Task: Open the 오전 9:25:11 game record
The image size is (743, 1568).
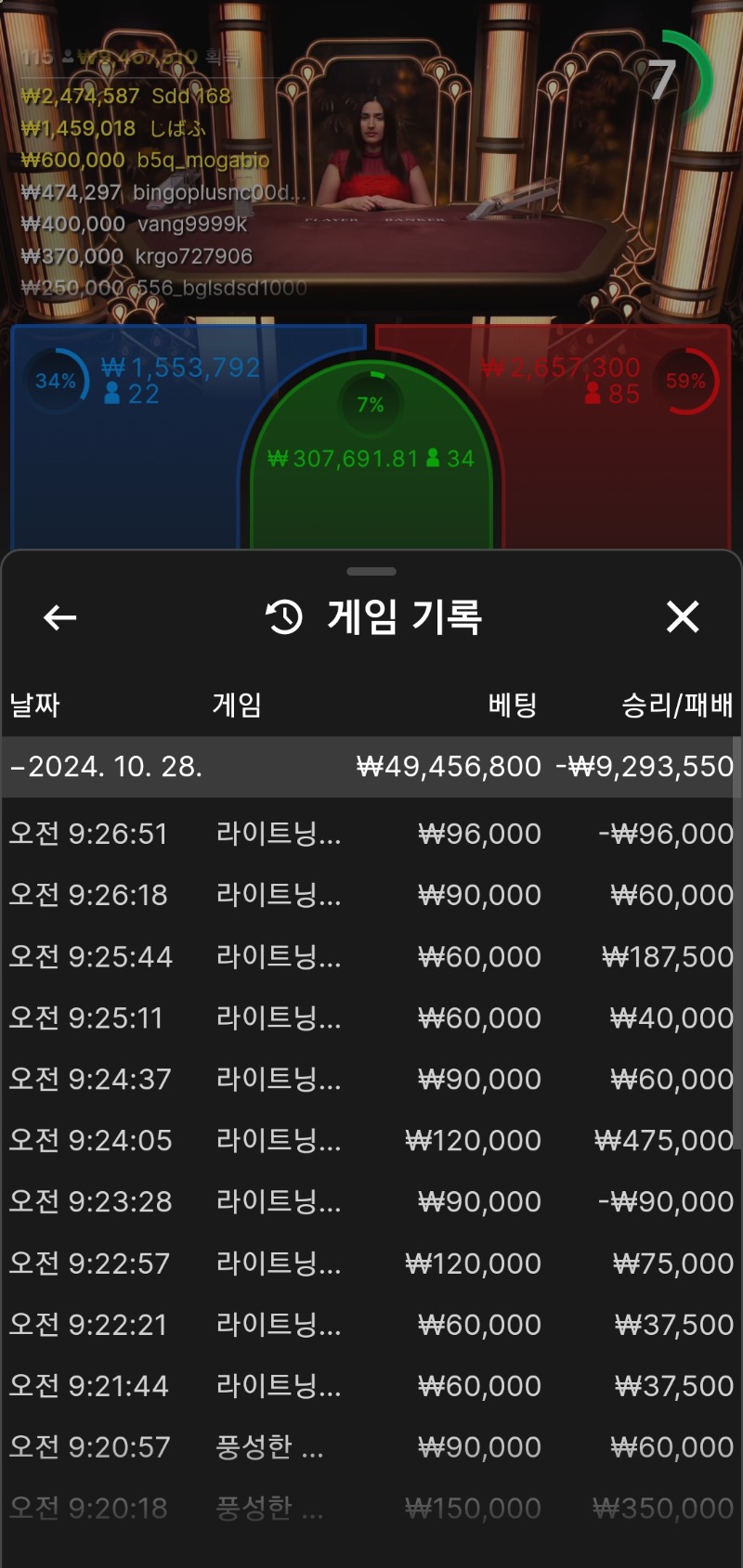Action: [x=370, y=1017]
